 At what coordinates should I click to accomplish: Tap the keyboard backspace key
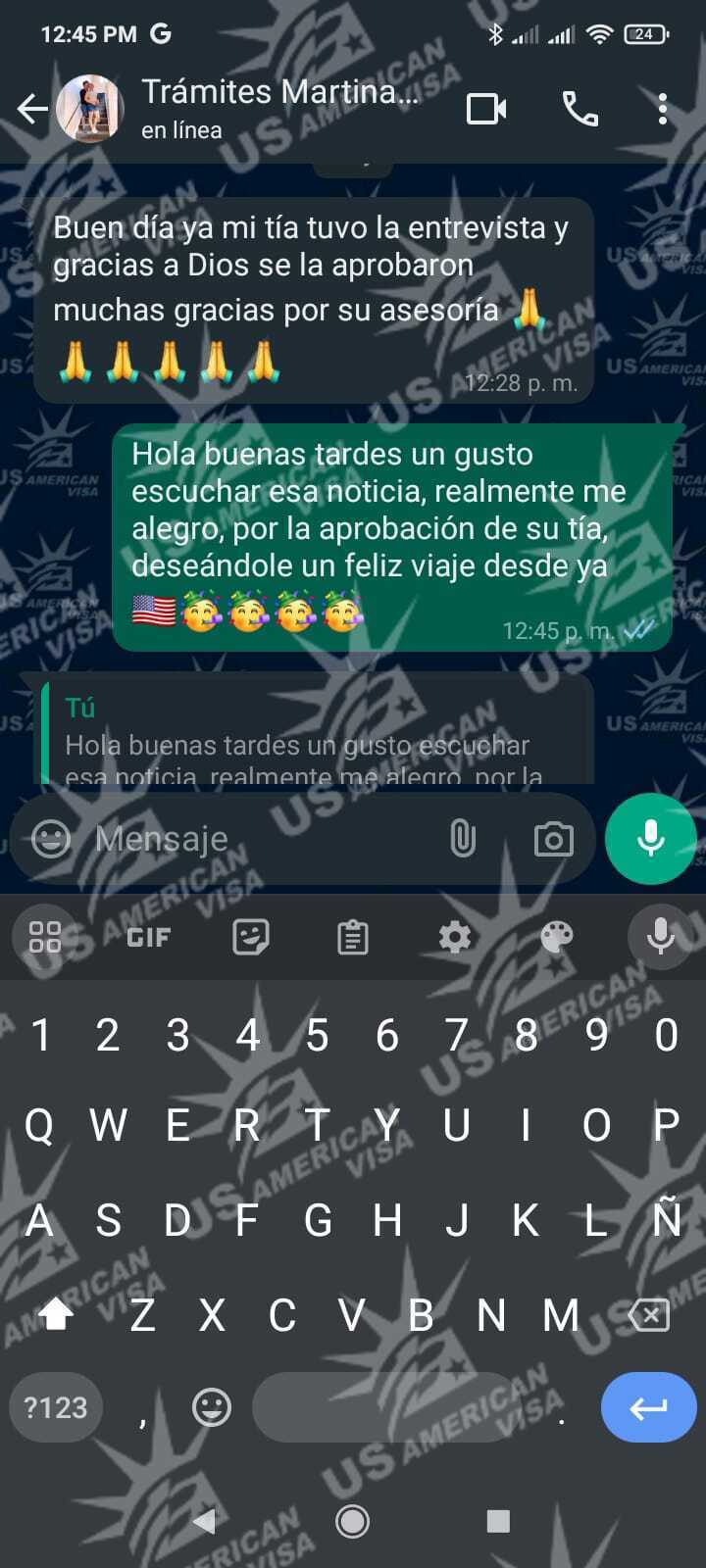pos(649,1315)
